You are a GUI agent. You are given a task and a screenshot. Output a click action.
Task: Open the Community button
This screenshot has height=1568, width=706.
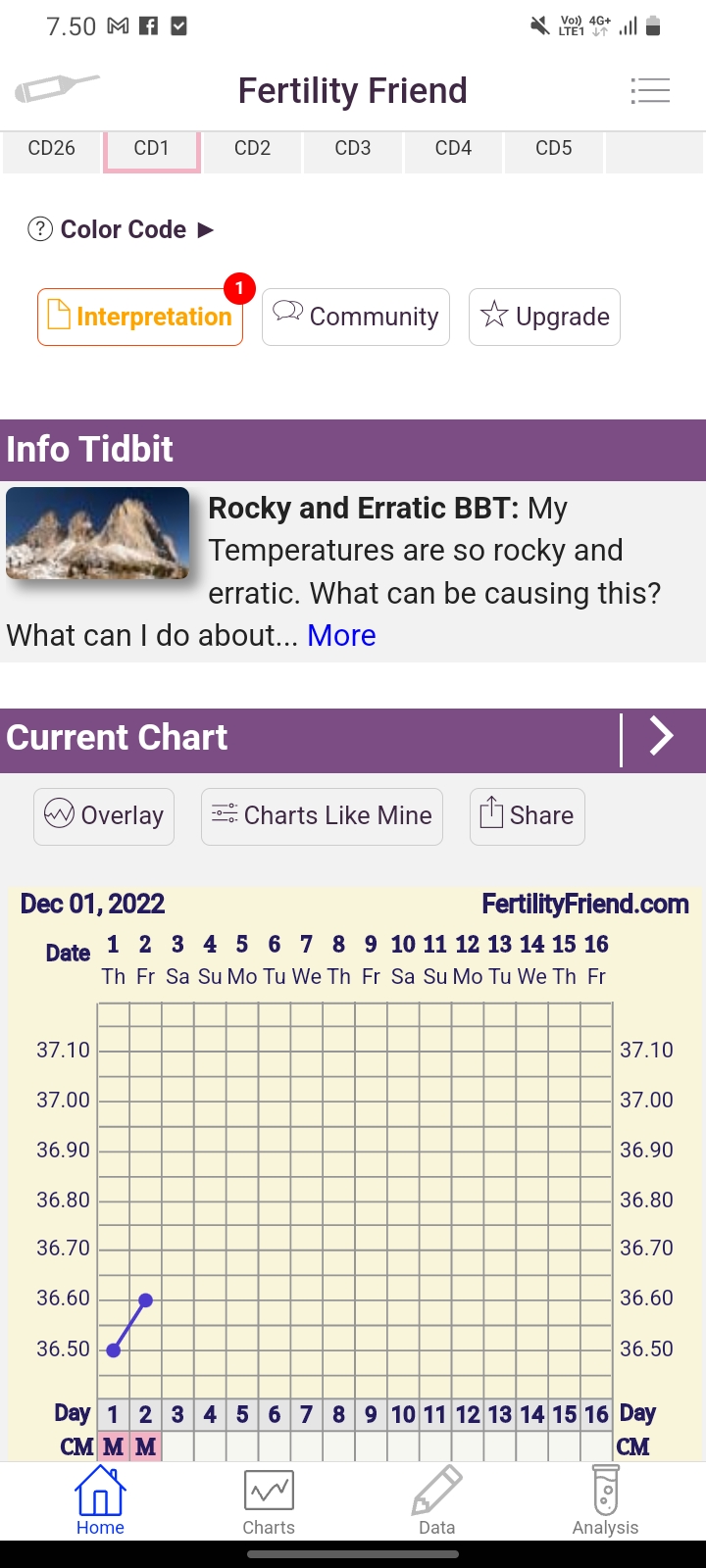tap(356, 317)
